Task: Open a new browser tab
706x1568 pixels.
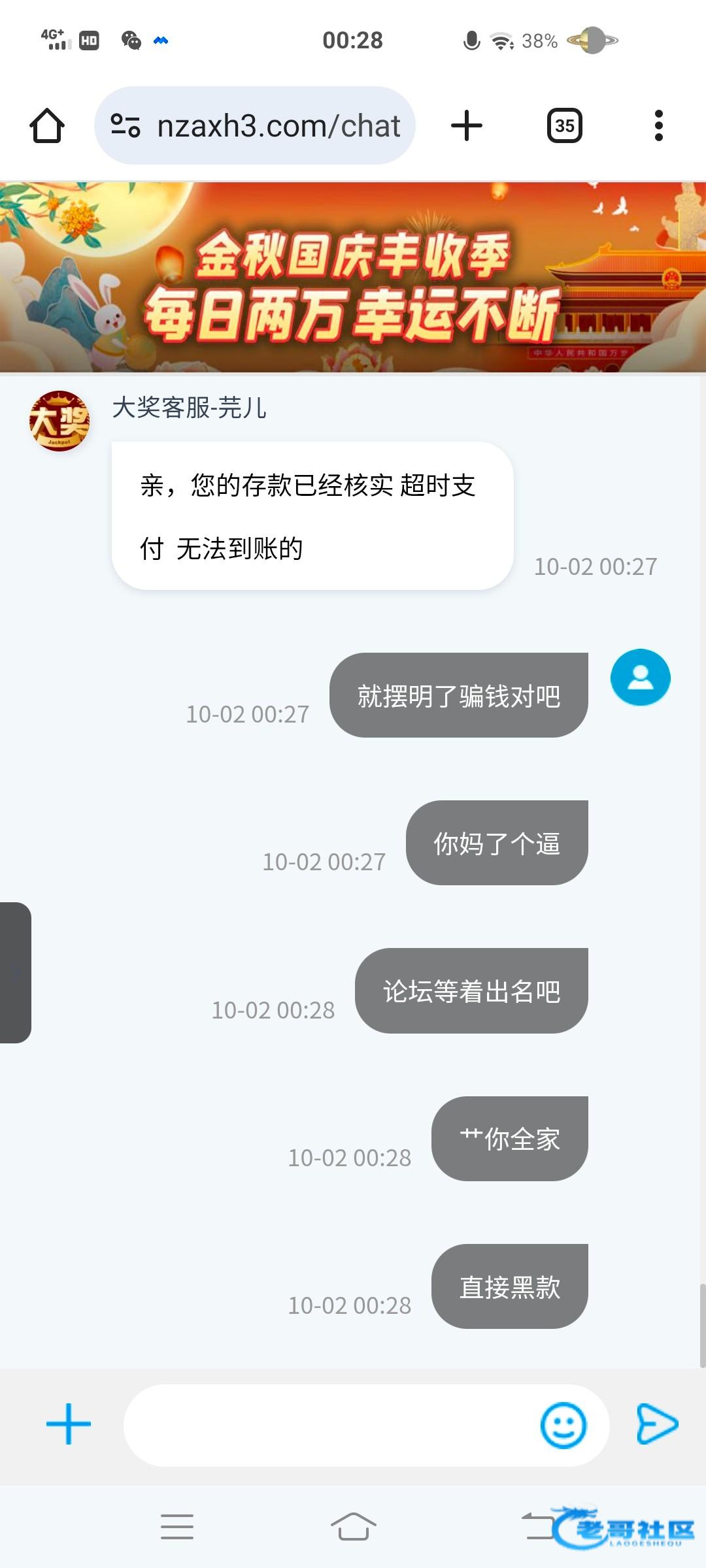Action: [x=467, y=125]
